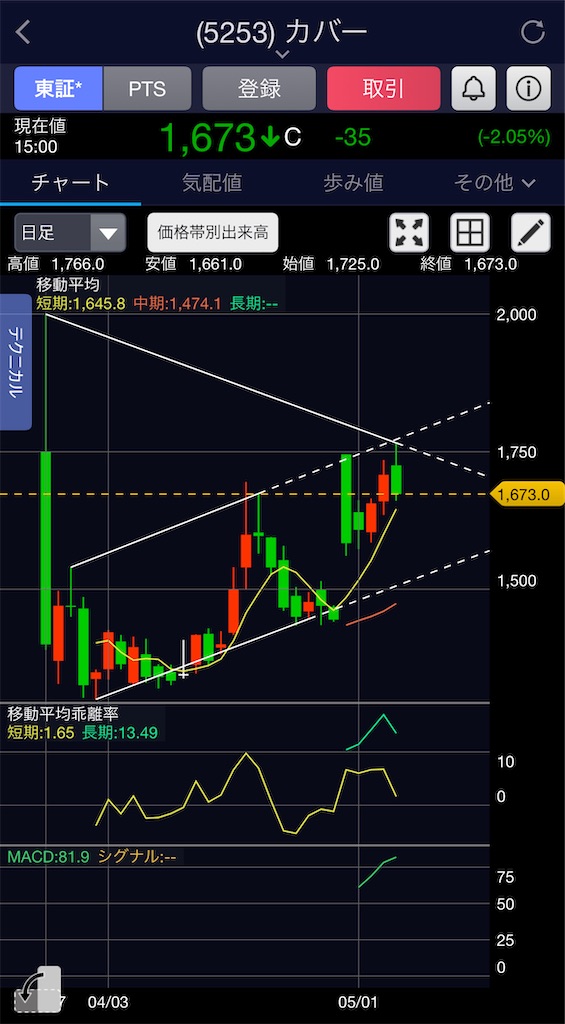
Task: Go back using the top-left arrow
Action: coord(24,32)
